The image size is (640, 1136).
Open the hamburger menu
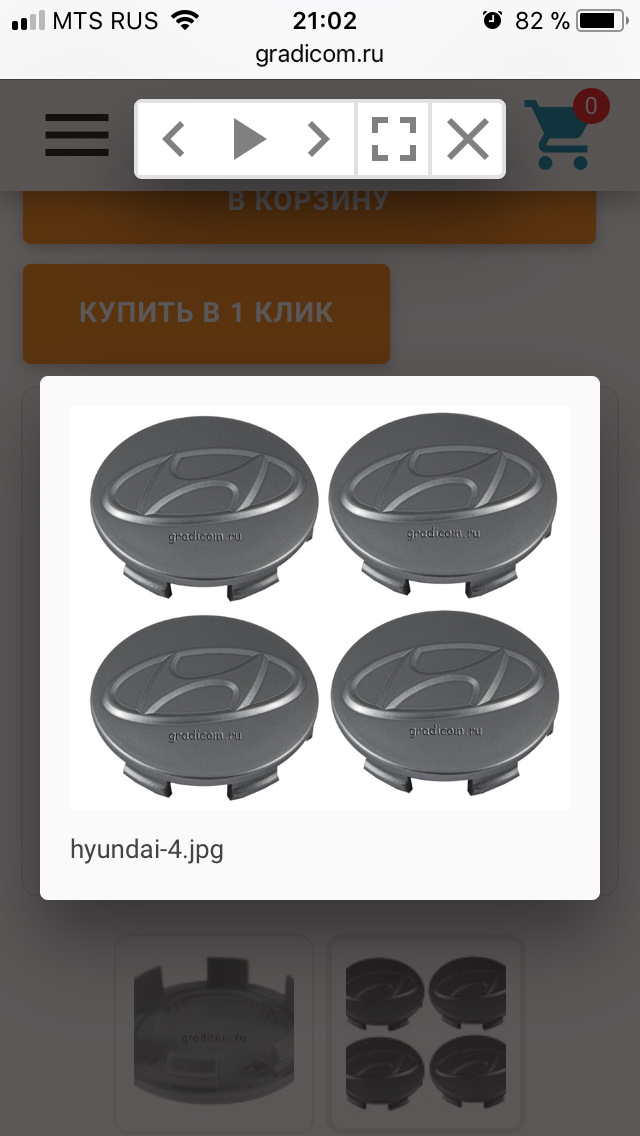coord(77,135)
